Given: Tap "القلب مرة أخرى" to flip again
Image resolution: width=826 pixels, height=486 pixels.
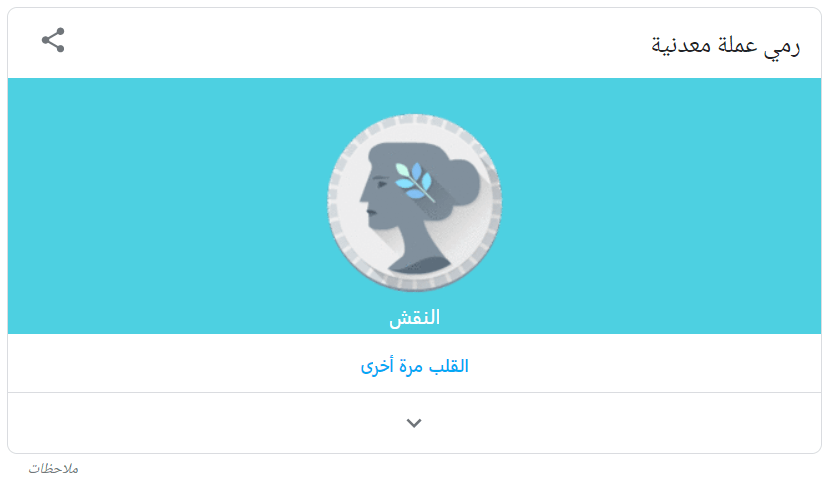Looking at the screenshot, I should pos(414,366).
